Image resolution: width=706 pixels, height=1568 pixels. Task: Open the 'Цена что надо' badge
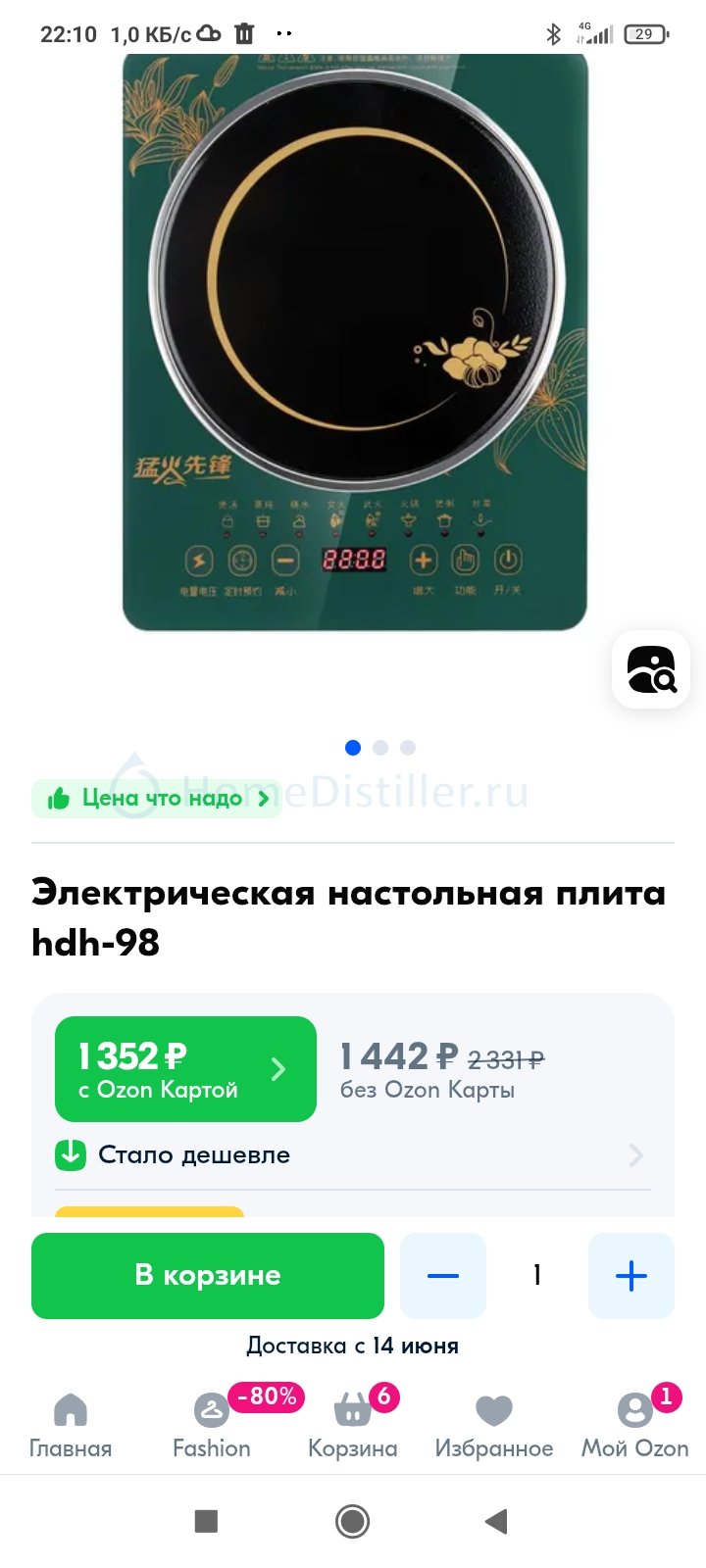157,799
